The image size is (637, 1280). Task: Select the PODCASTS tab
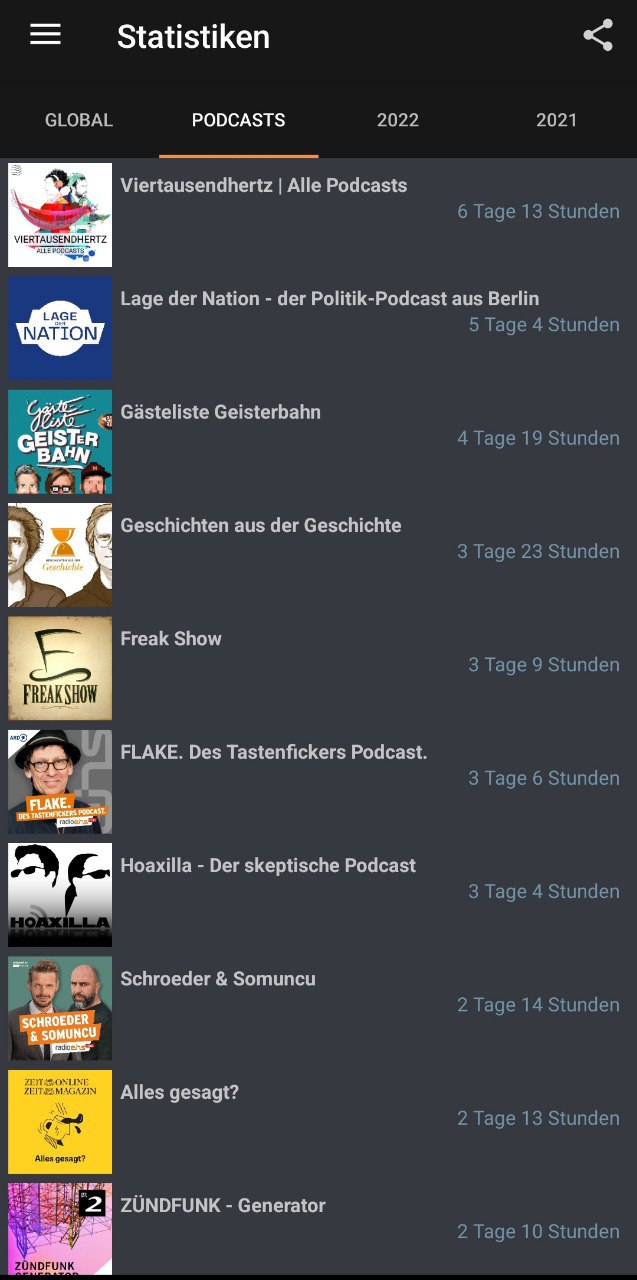click(238, 120)
